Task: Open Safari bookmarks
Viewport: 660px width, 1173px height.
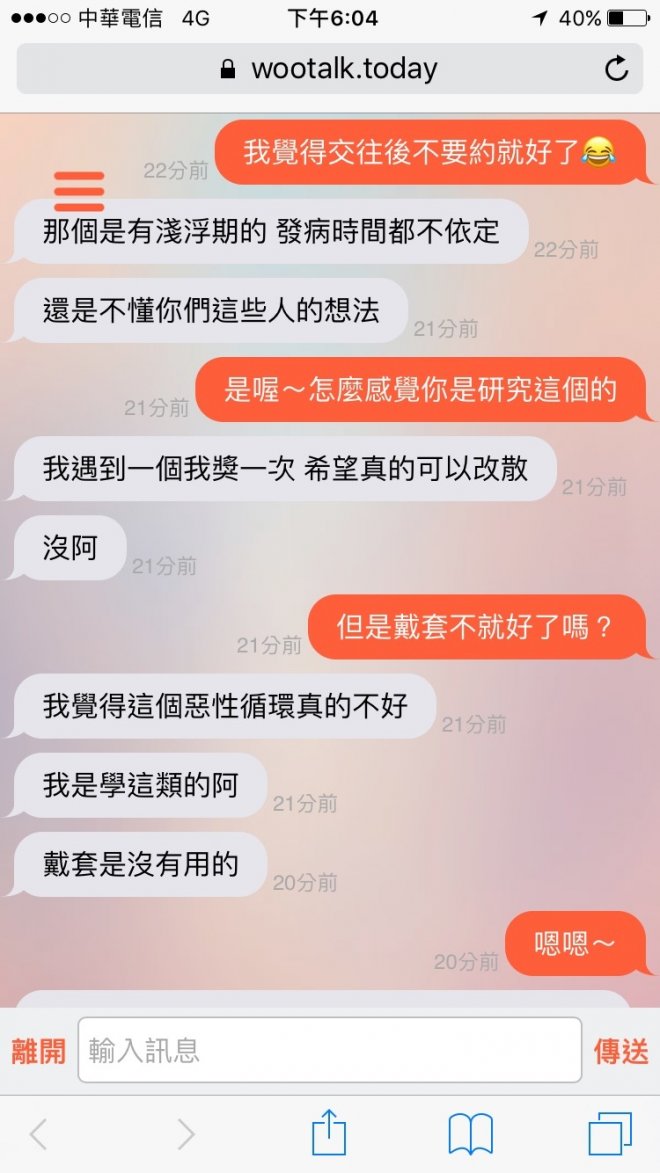Action: click(x=470, y=1134)
